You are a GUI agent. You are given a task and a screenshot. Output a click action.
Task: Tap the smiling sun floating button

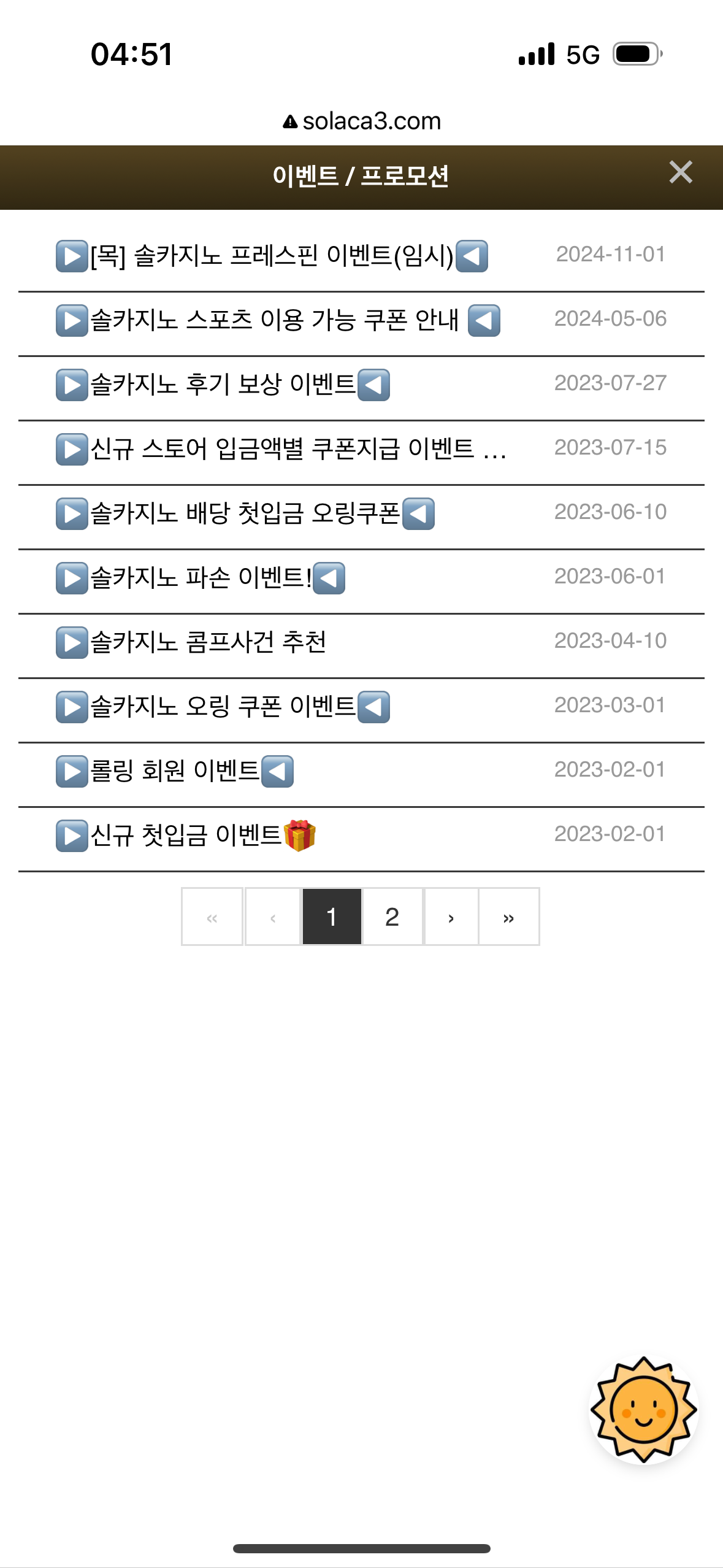point(643,1409)
